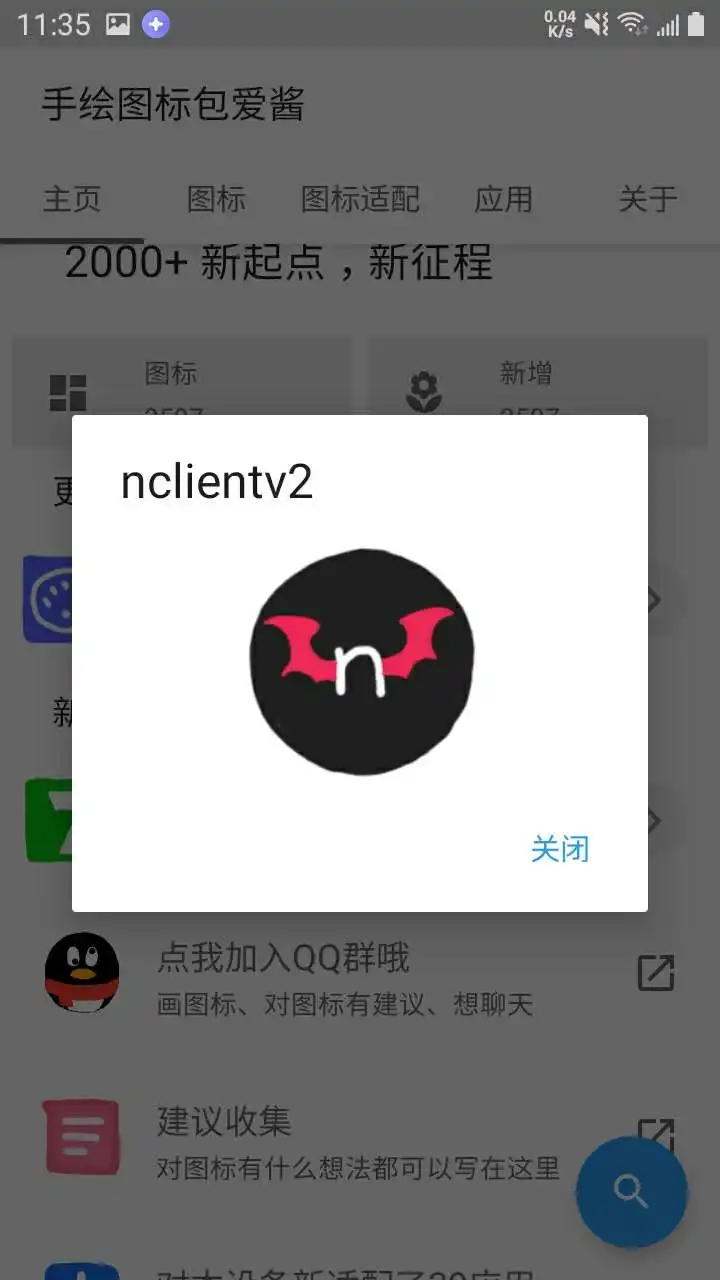Click the pink notes icon beside 建议收集

pyautogui.click(x=81, y=1136)
